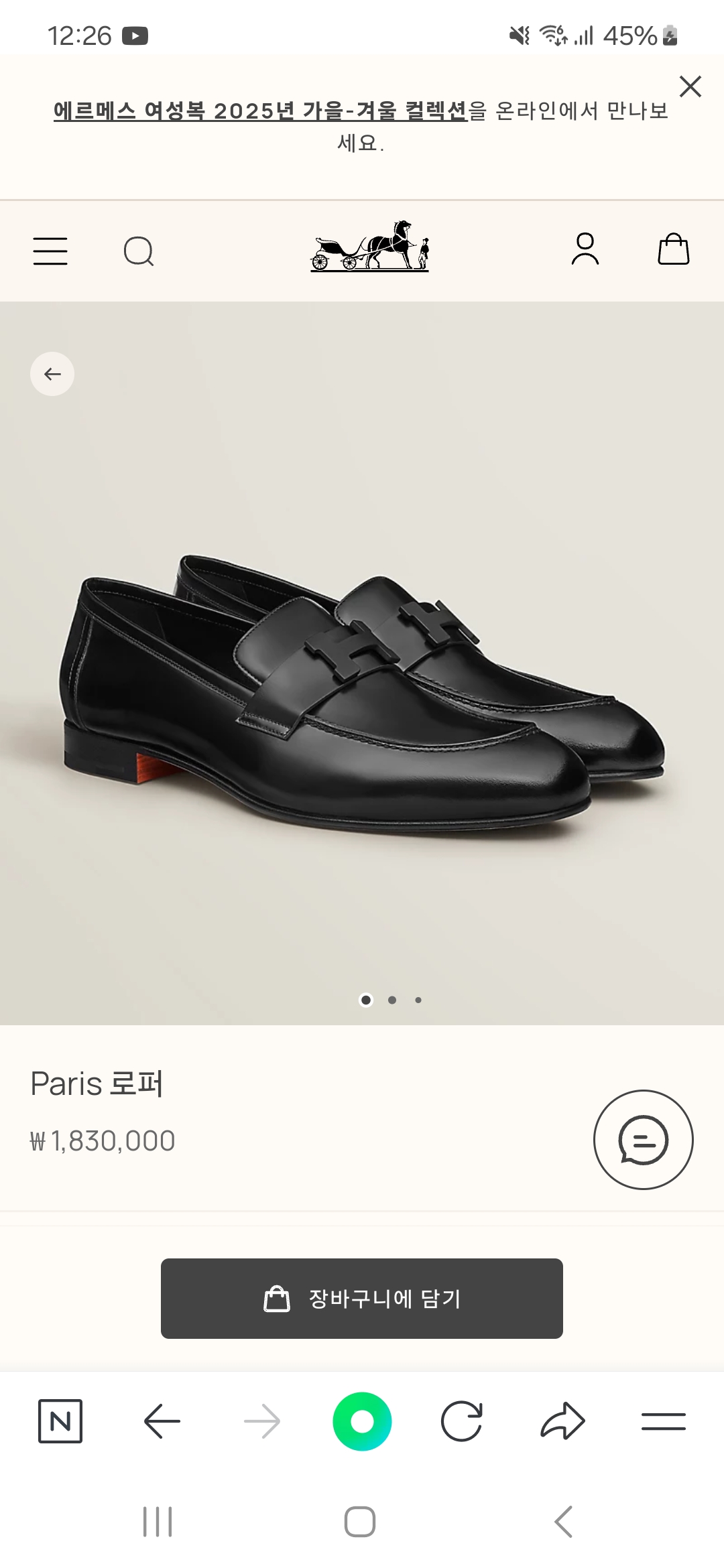View the shopping bag
The width and height of the screenshot is (724, 1568).
pos(674,249)
